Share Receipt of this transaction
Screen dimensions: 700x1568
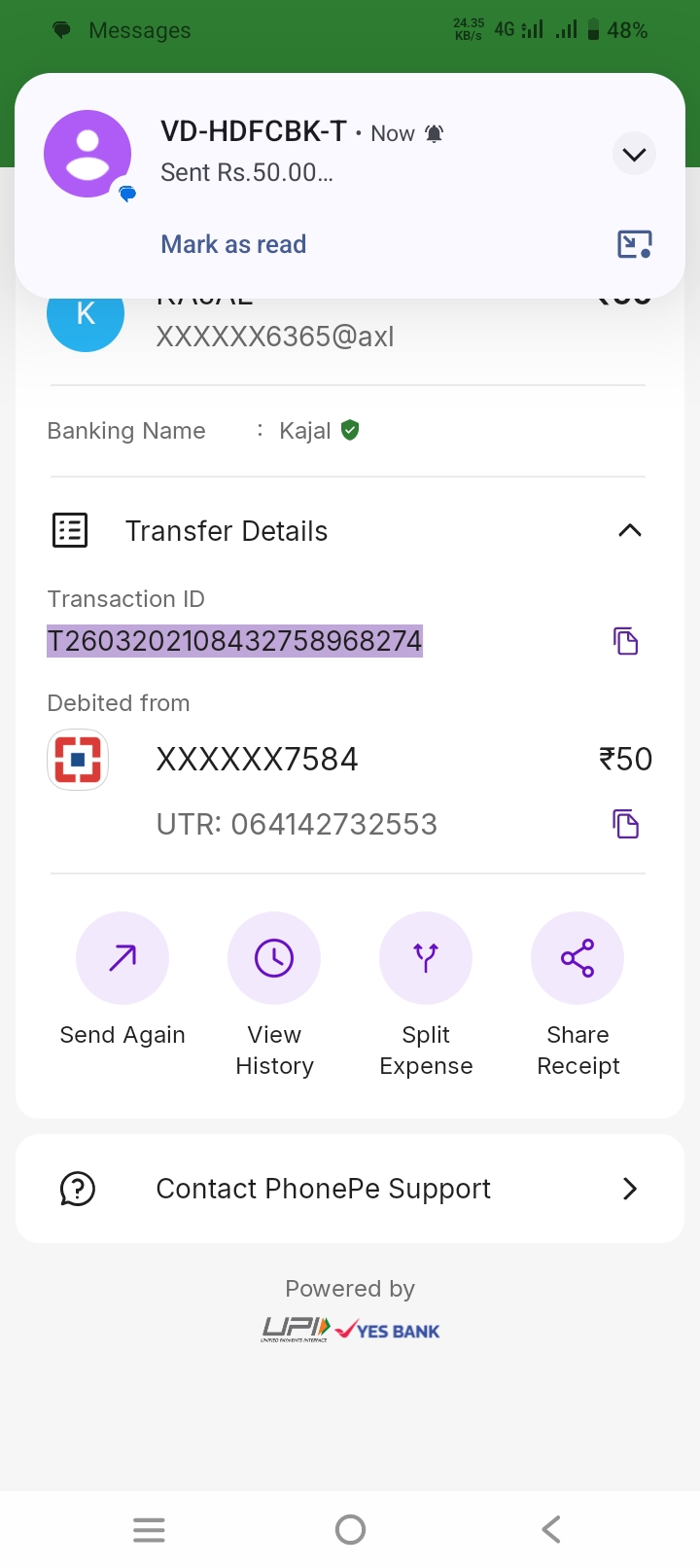click(577, 959)
